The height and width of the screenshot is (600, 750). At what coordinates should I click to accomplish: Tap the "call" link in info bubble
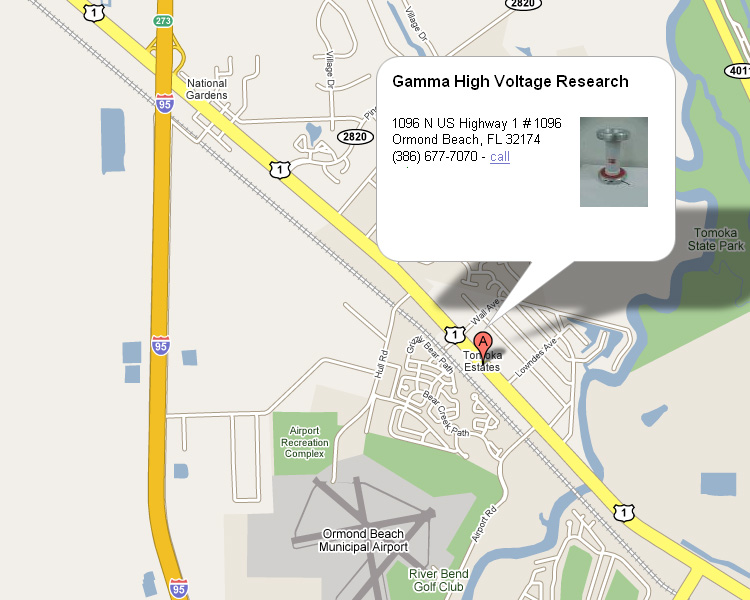pos(500,157)
